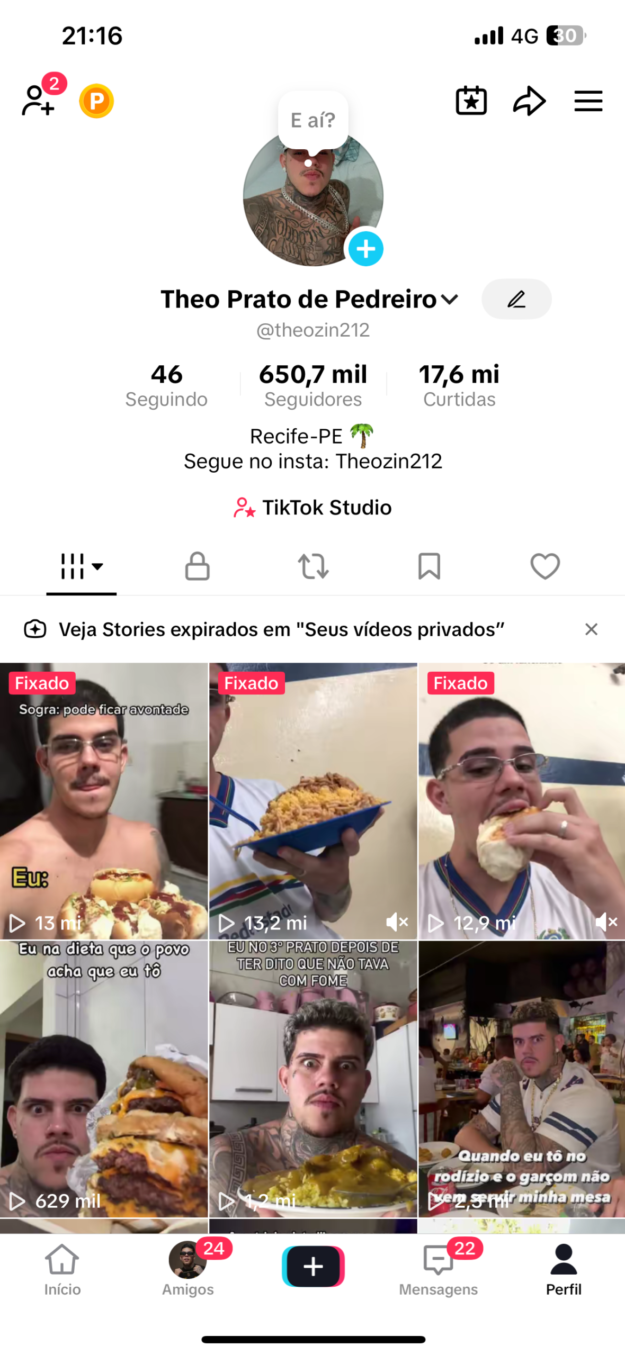Switch to the reposts tab
The width and height of the screenshot is (625, 1355).
[313, 567]
